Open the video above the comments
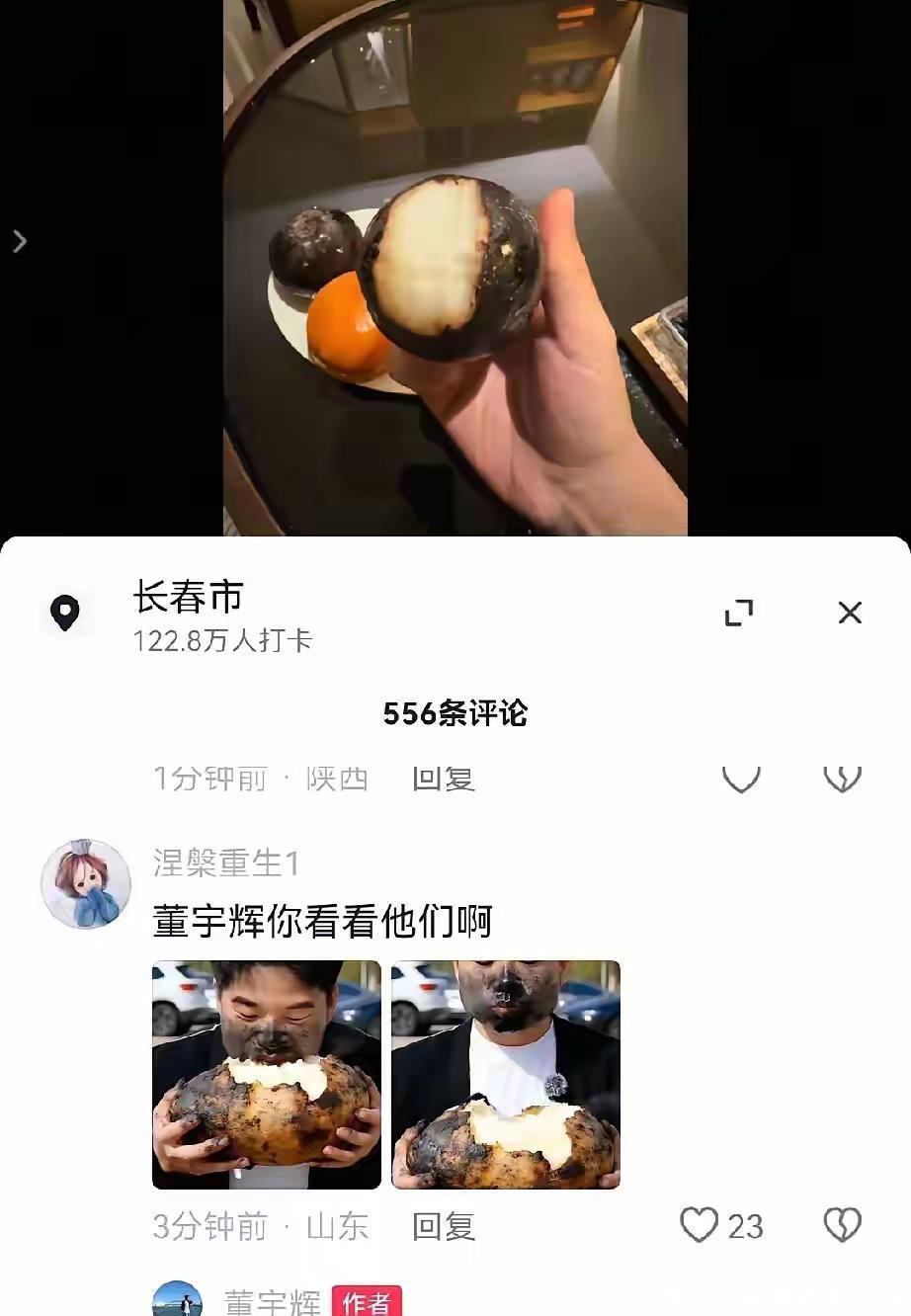This screenshot has height=1316, width=911. click(455, 267)
